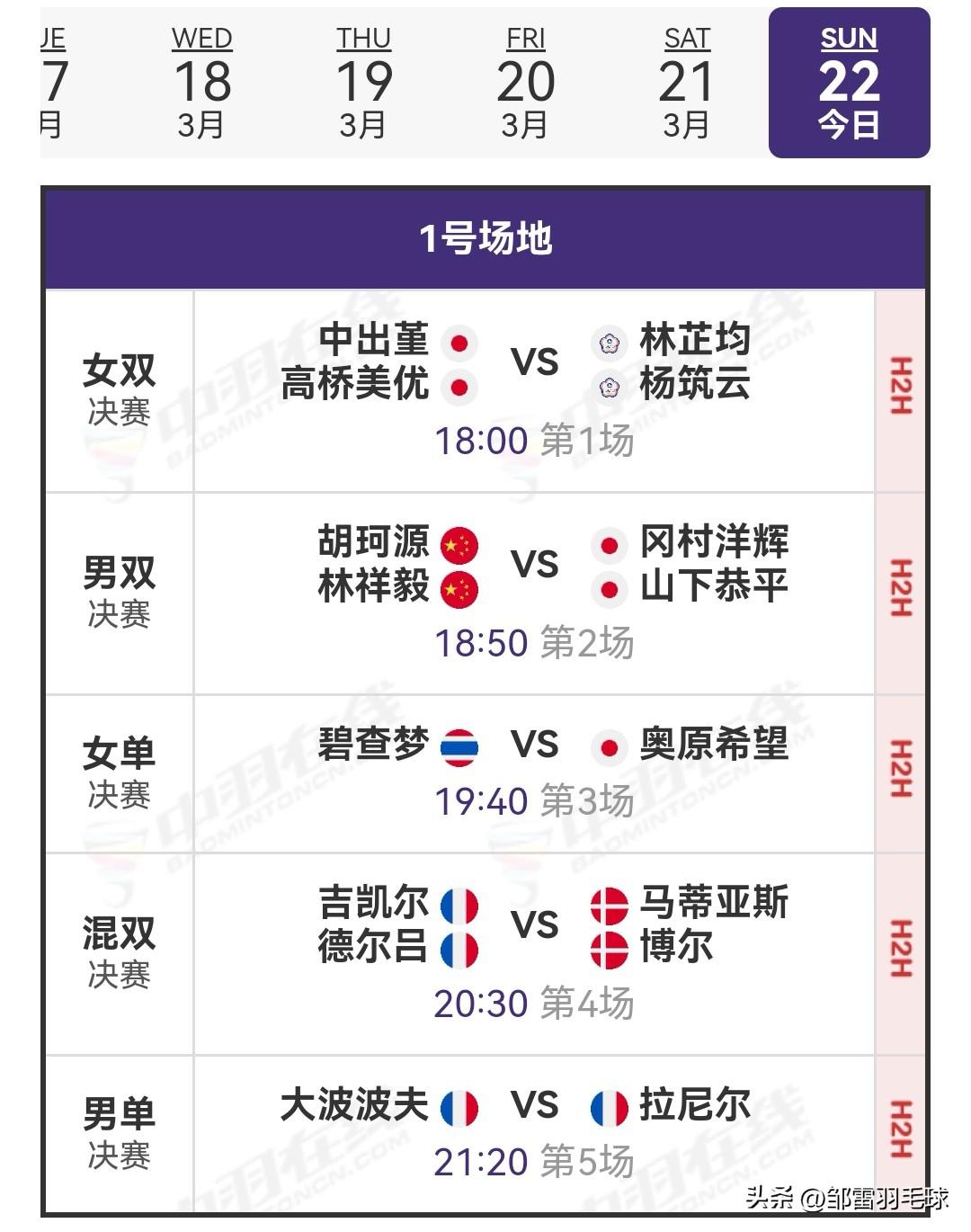Click Japan flag beside 奥原希望
Screen dimensions: 971x1232
tap(611, 745)
